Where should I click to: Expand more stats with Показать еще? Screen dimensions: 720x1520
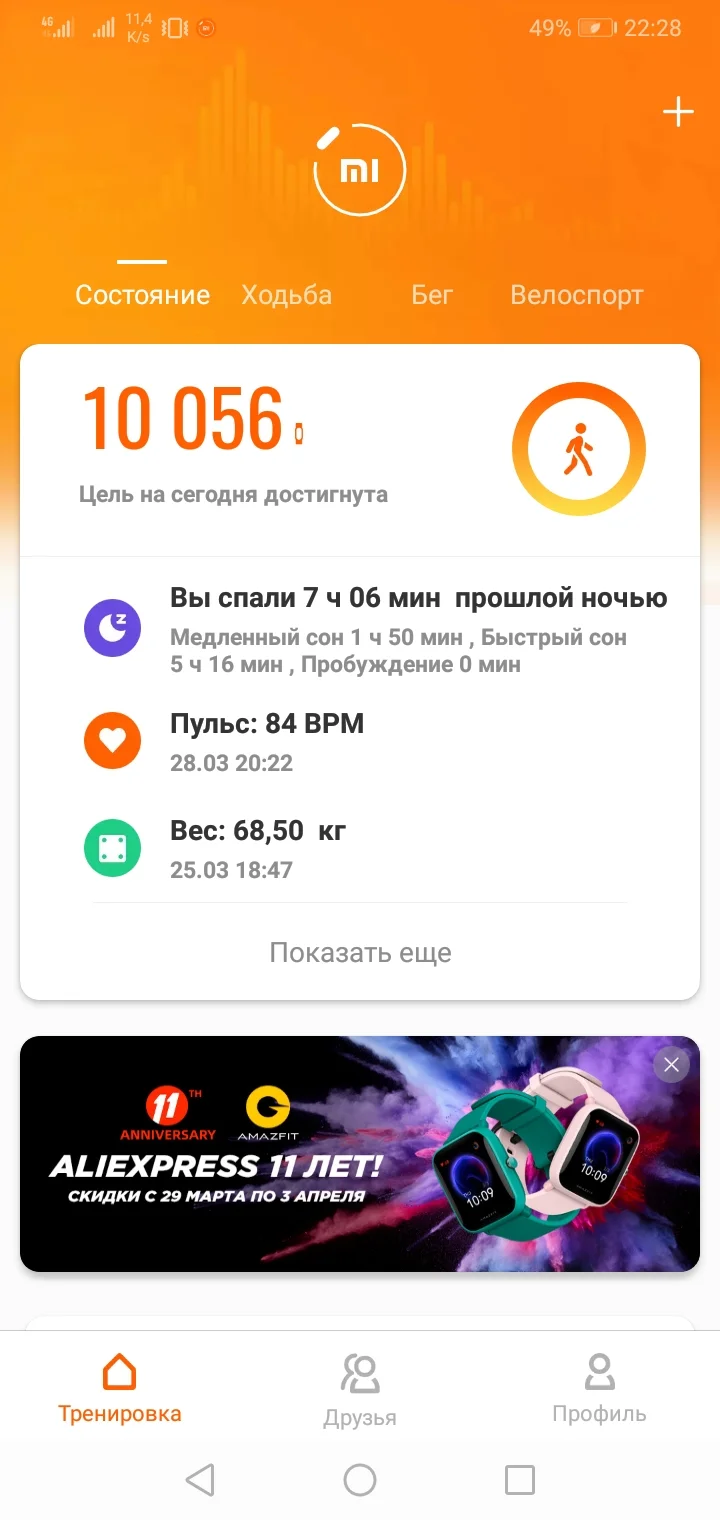(x=359, y=953)
